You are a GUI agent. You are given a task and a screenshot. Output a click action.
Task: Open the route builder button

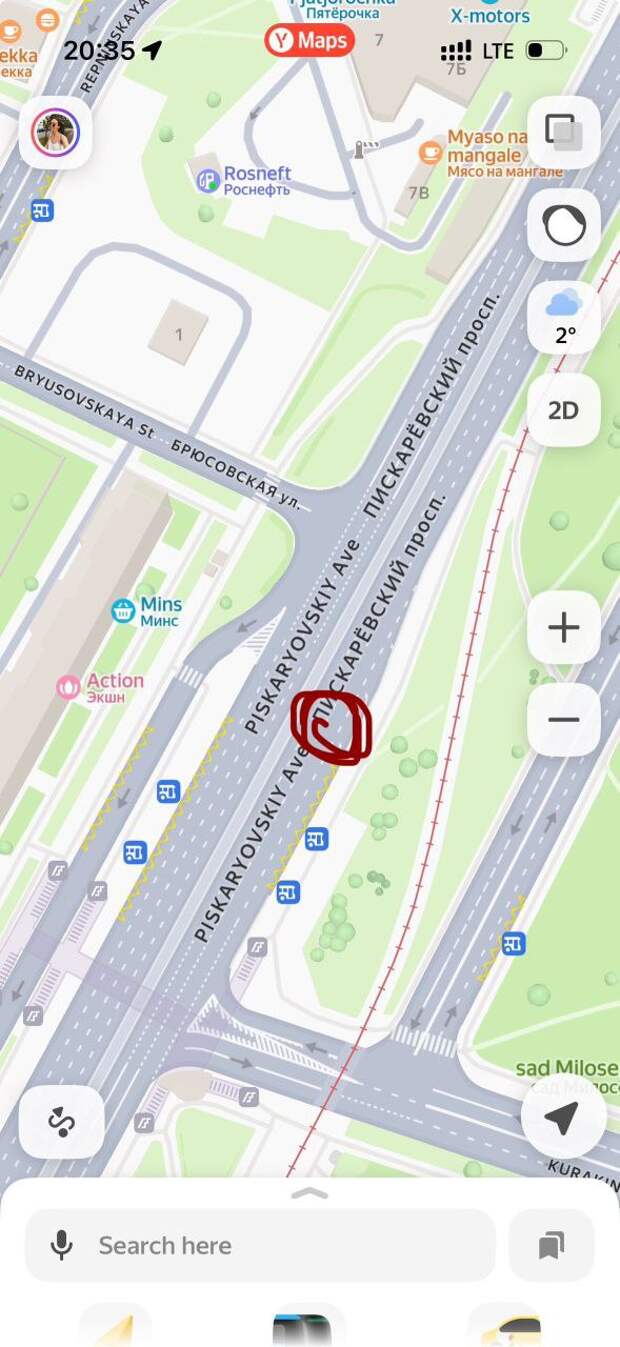pyautogui.click(x=61, y=1122)
